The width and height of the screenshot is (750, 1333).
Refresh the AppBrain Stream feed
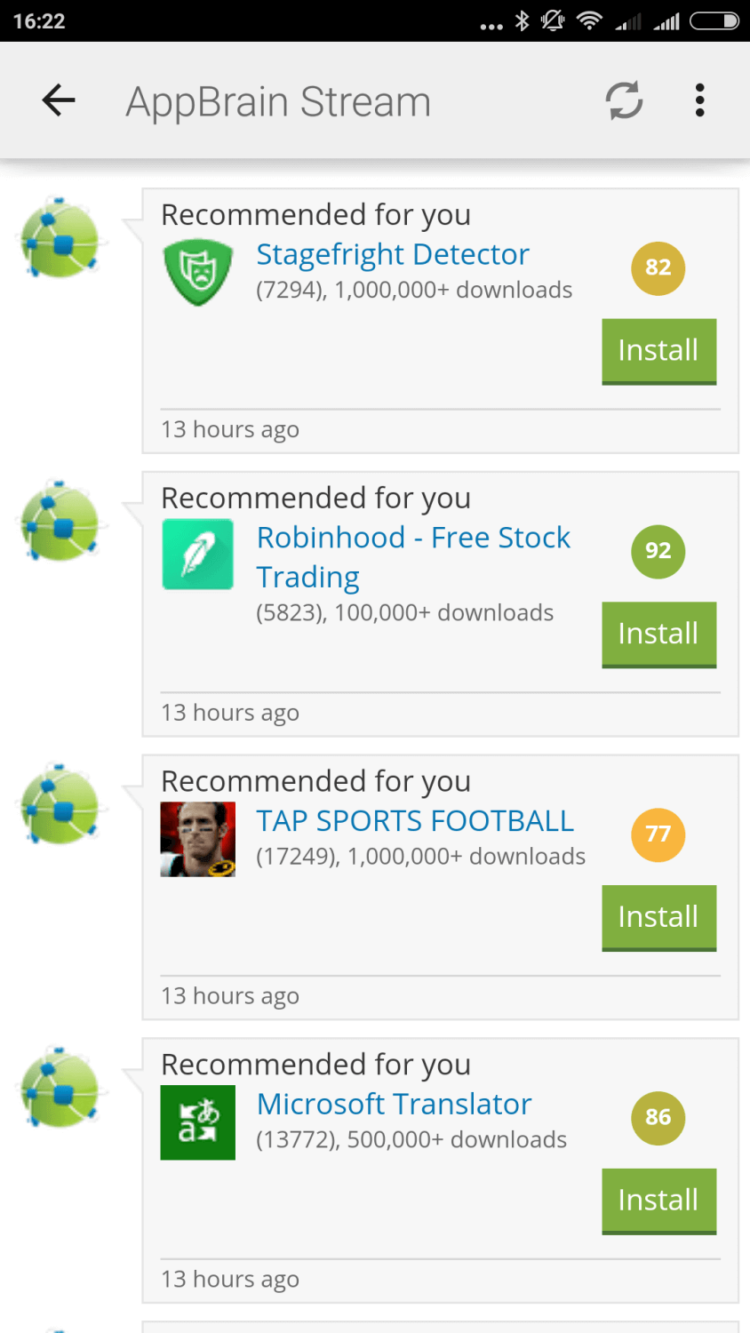coord(623,100)
